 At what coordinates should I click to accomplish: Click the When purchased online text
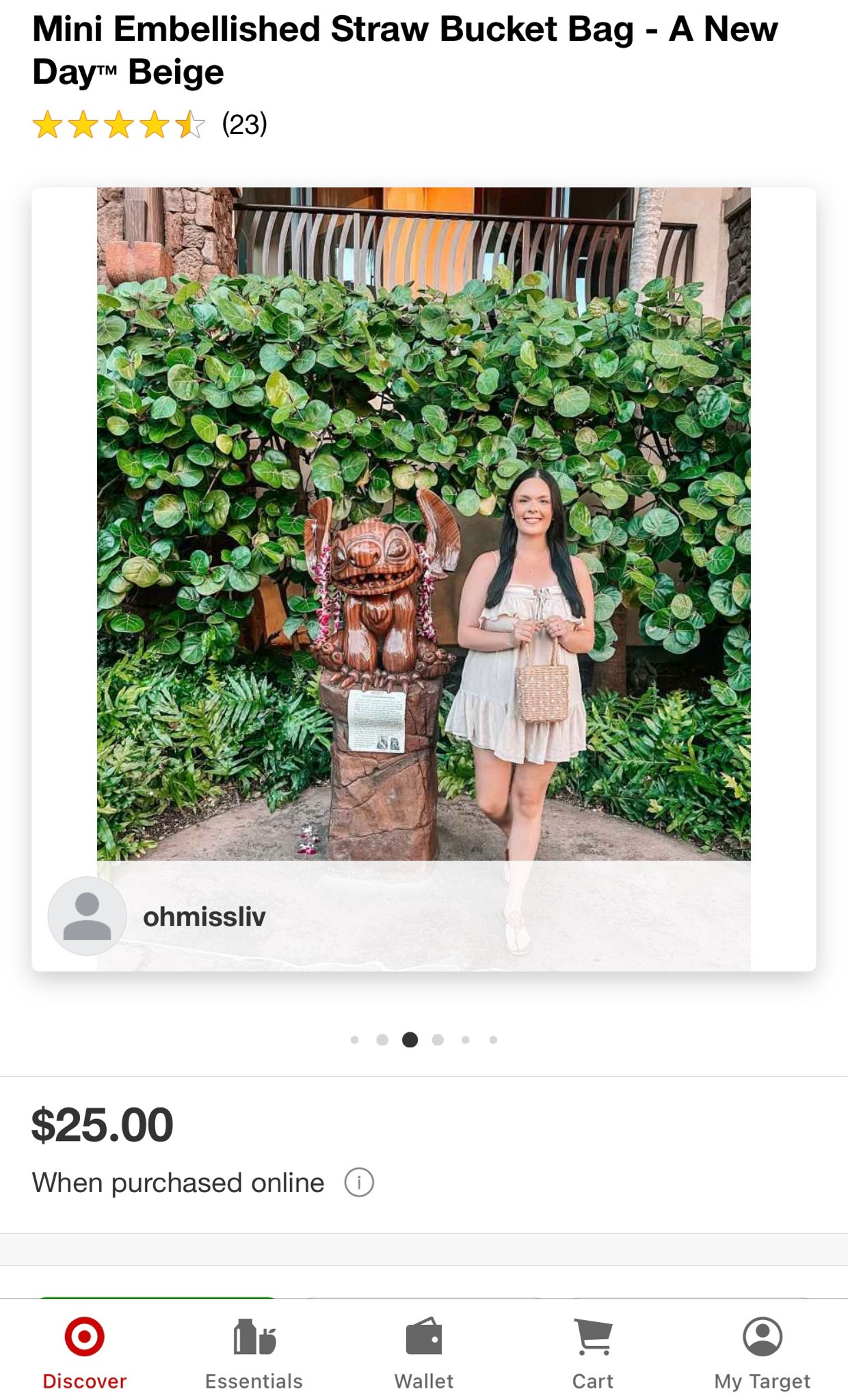(179, 1182)
